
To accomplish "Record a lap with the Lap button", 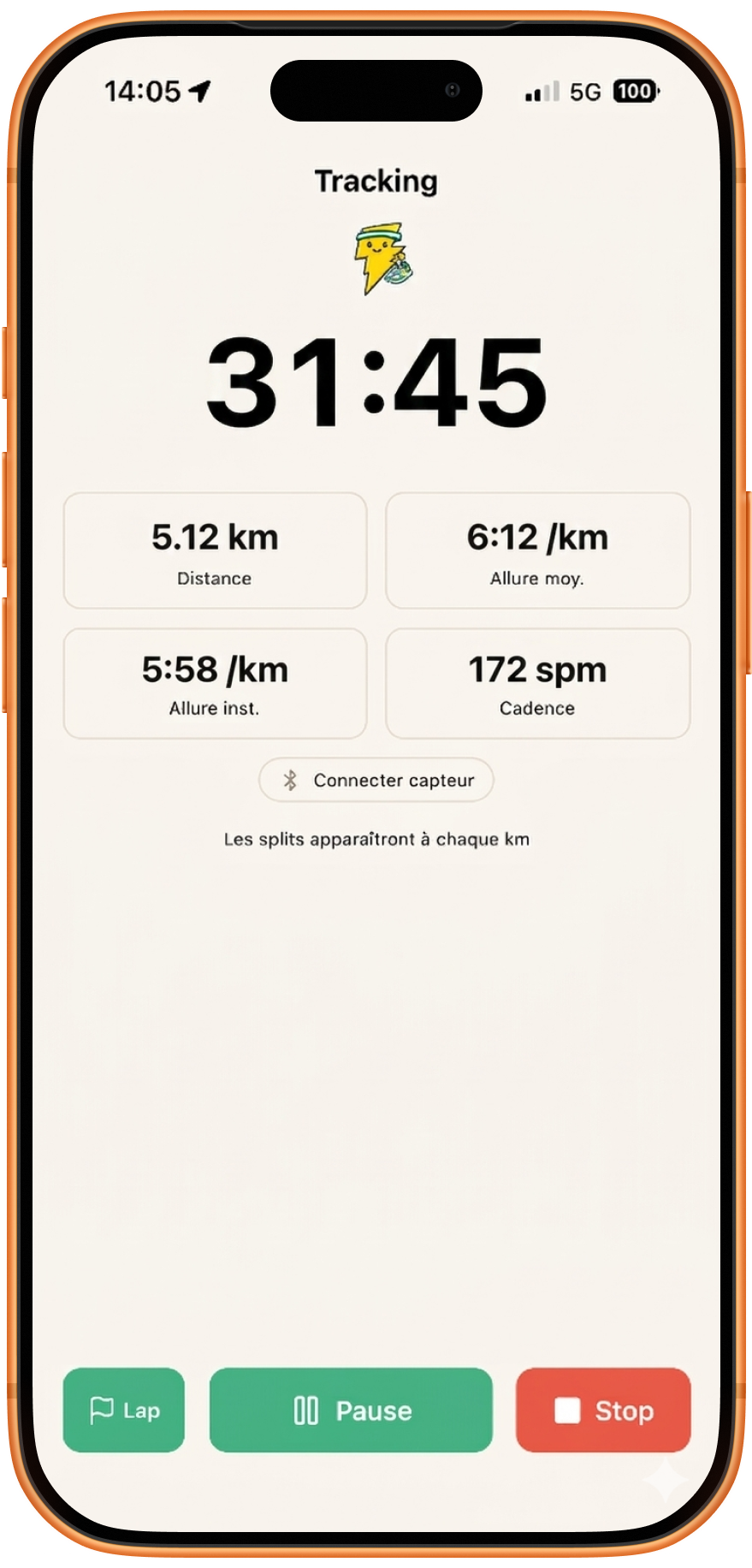I will click(123, 1411).
